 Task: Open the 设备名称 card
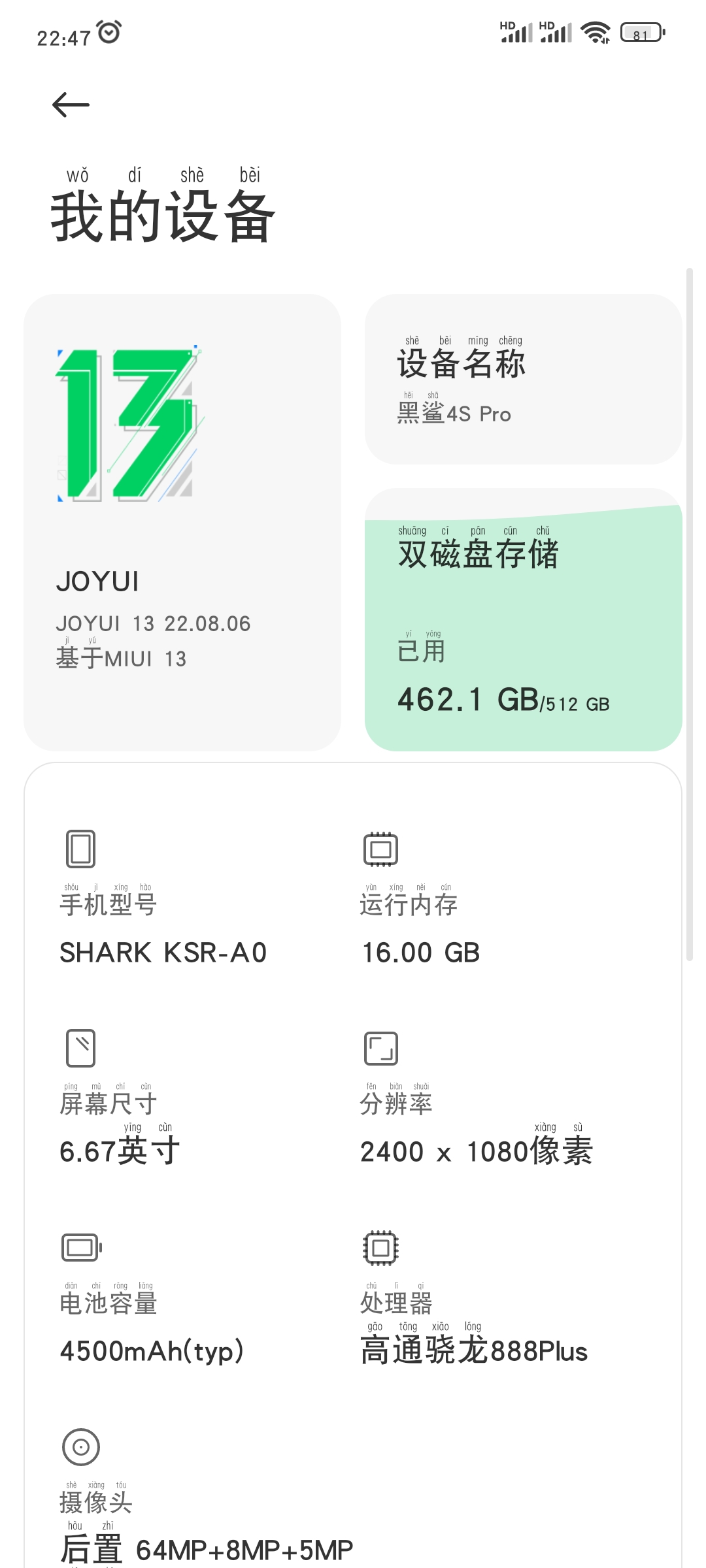tap(524, 380)
